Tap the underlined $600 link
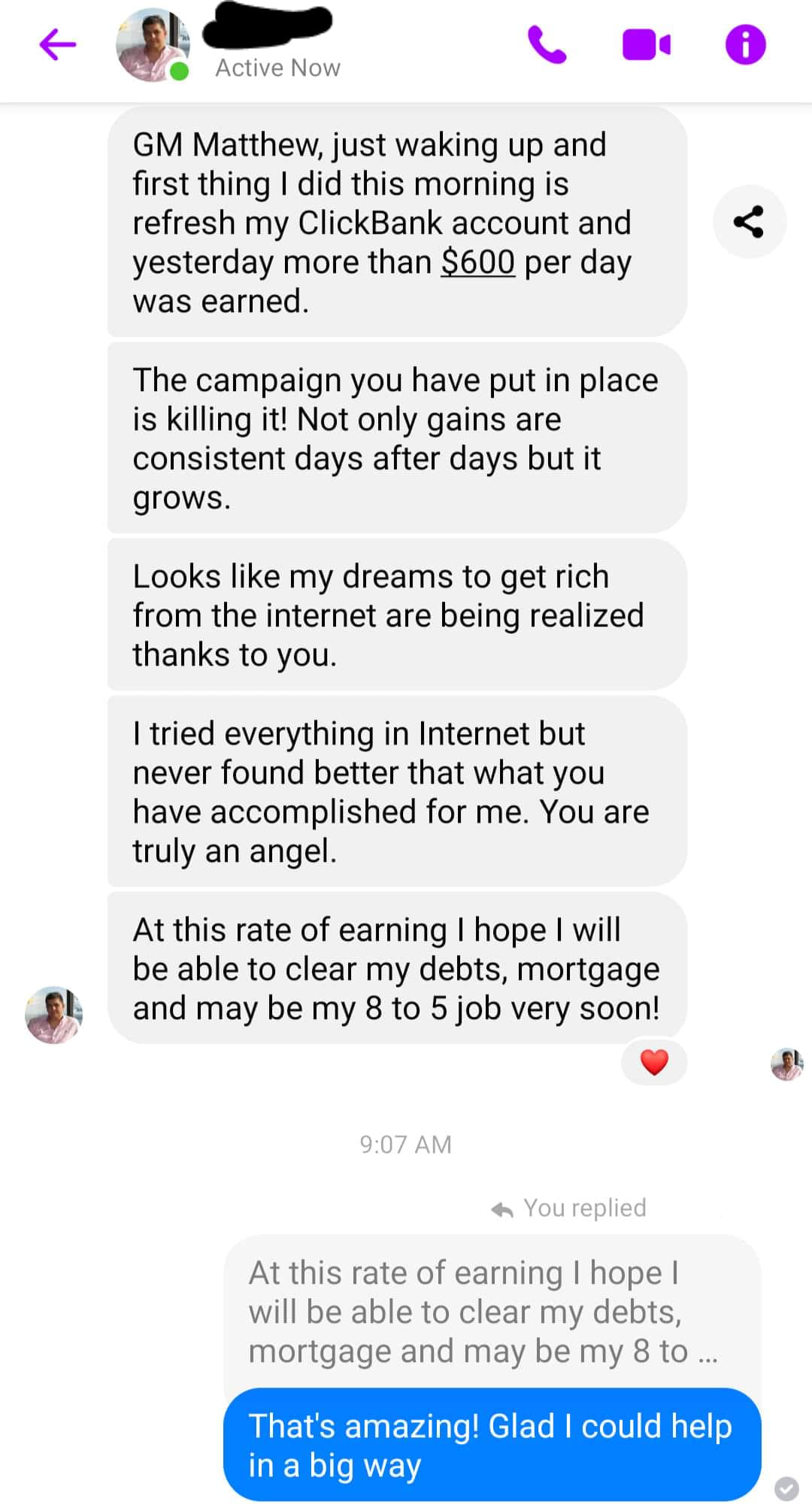The height and width of the screenshot is (1511, 812). [x=477, y=262]
